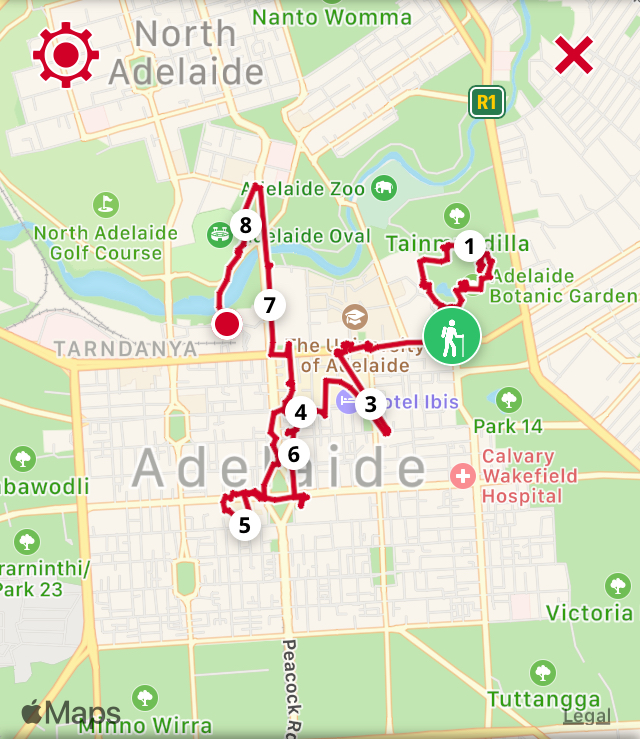The height and width of the screenshot is (739, 640).
Task: Select waypoint marker 7
Action: (270, 305)
